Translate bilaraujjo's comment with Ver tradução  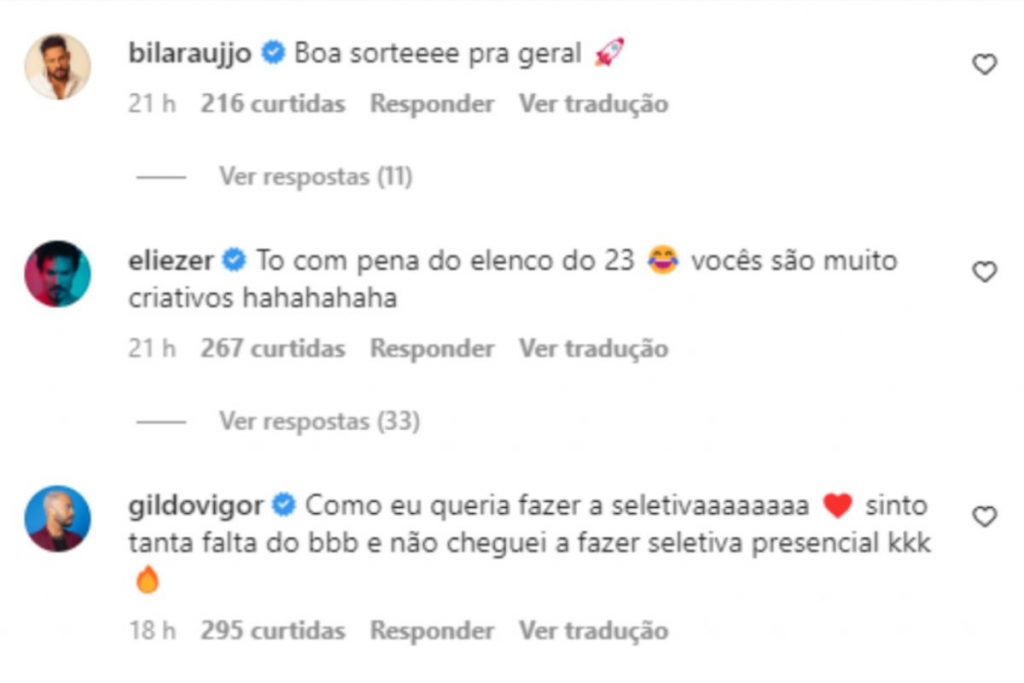593,104
